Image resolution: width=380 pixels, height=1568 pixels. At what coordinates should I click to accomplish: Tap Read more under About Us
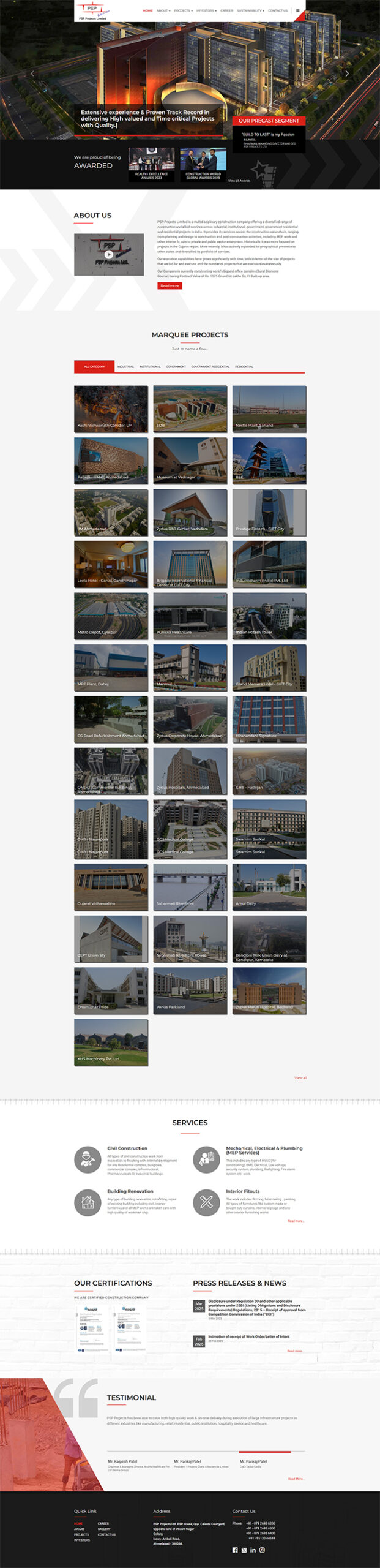point(170,286)
